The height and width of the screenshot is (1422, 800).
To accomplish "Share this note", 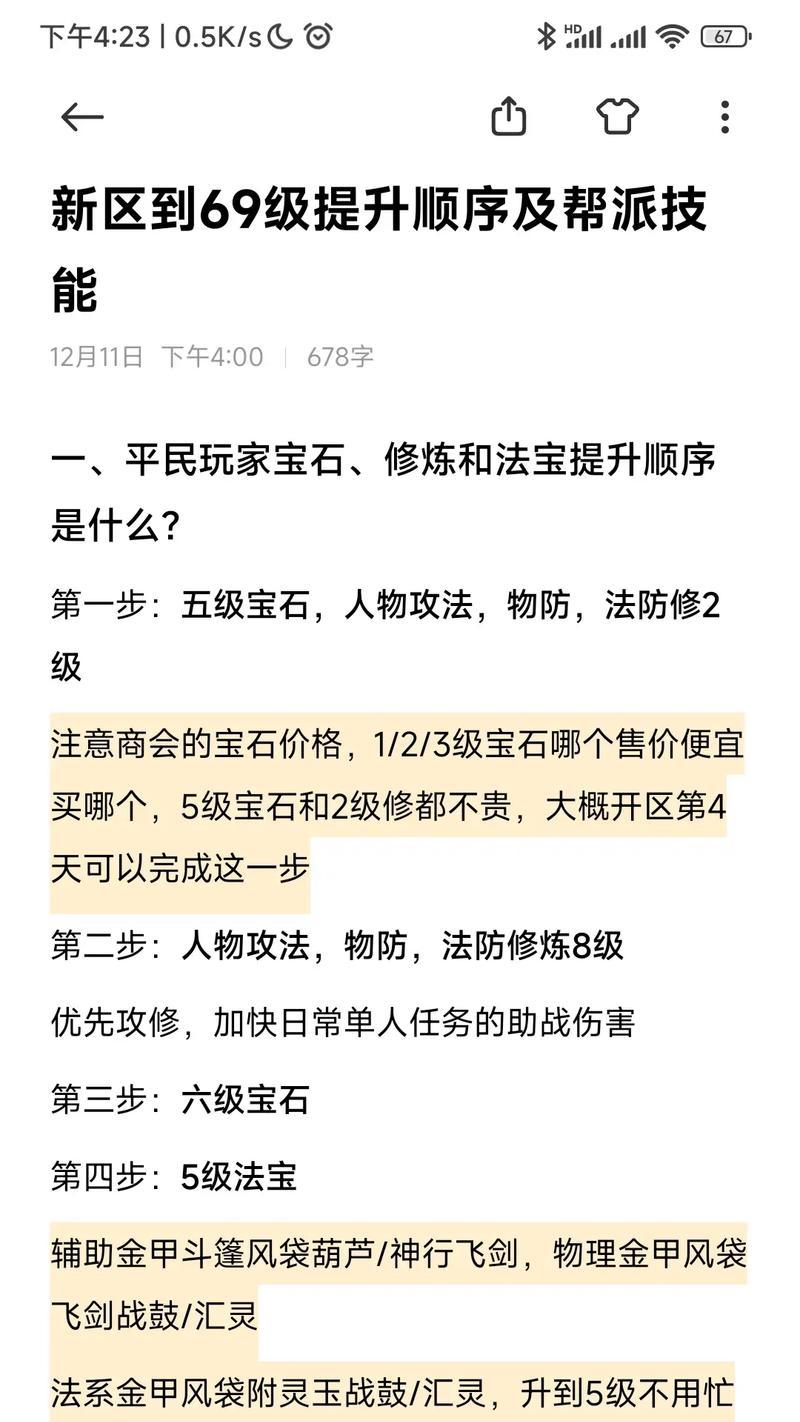I will (509, 116).
